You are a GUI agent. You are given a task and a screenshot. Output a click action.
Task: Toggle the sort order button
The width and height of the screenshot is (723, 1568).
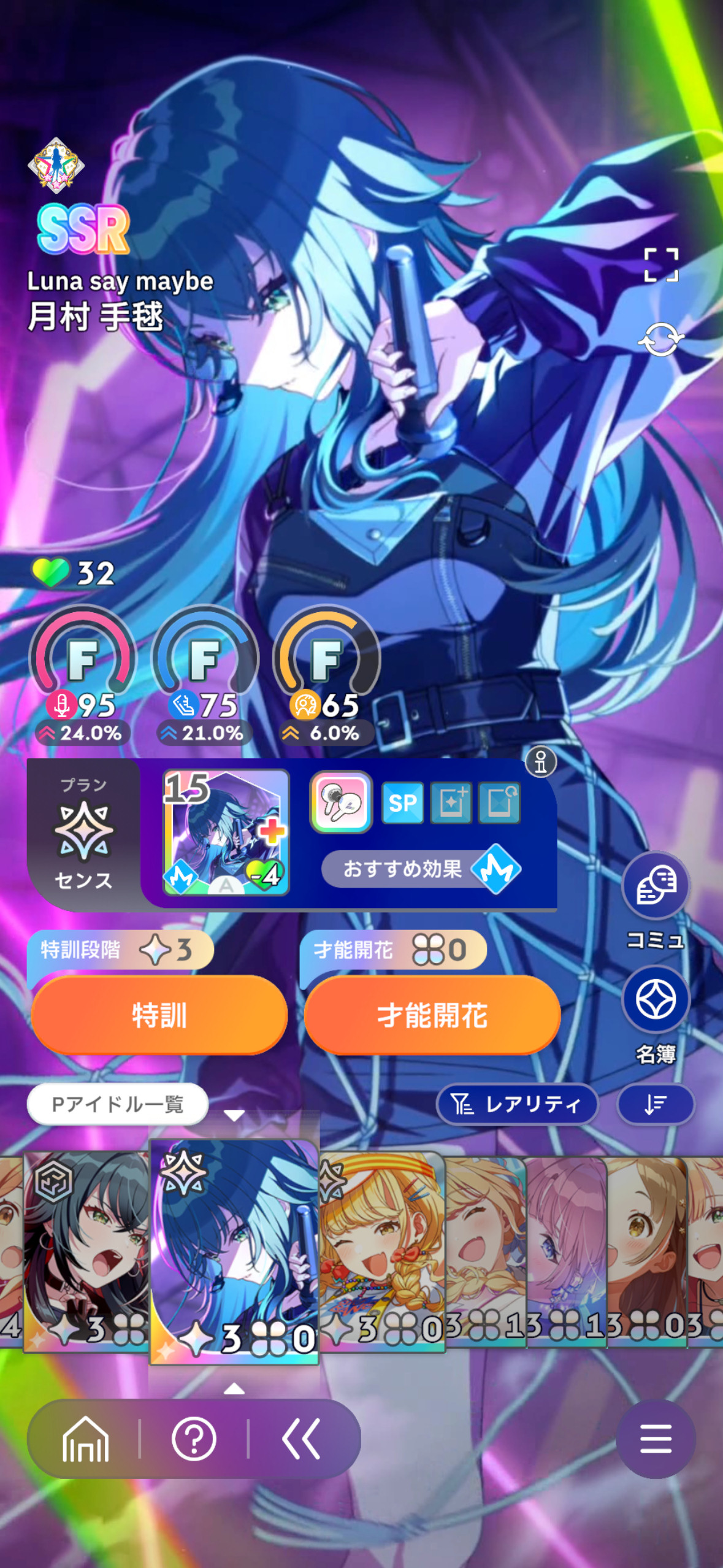(x=656, y=1104)
